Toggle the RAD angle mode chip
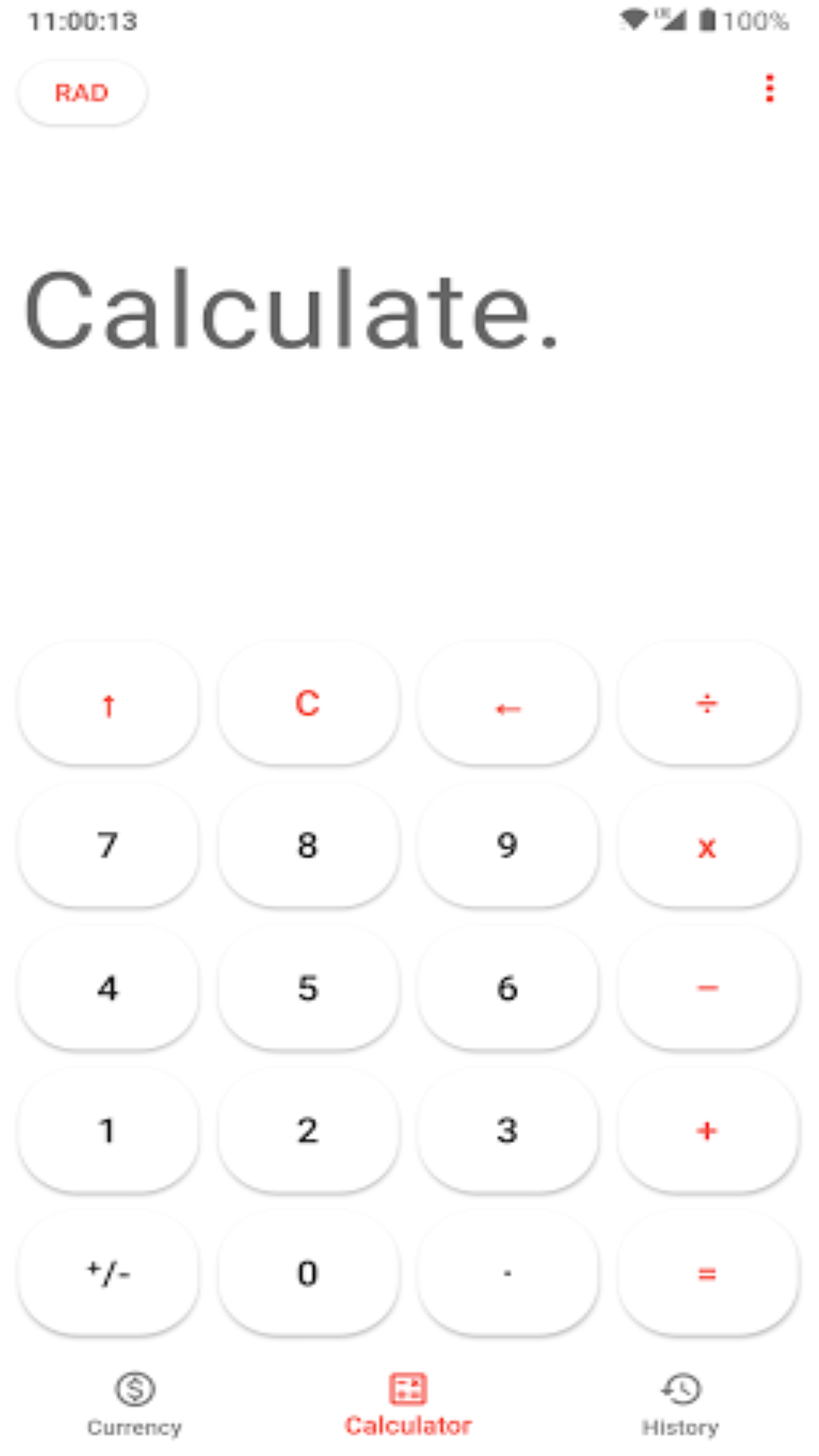This screenshot has height=1456, width=819. (x=82, y=93)
